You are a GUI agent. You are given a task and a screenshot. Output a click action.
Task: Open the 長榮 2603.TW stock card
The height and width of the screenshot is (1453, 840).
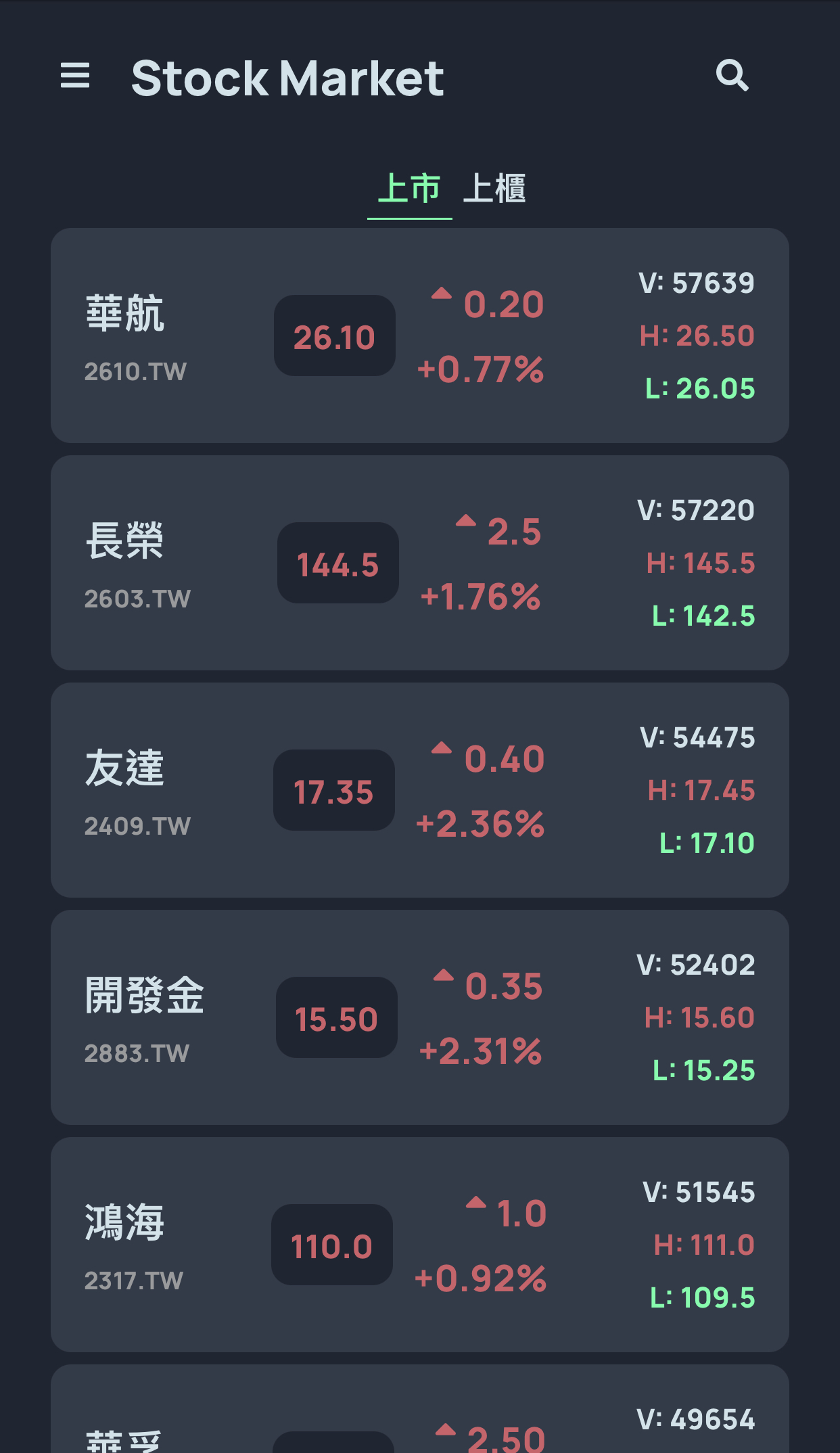pos(419,563)
